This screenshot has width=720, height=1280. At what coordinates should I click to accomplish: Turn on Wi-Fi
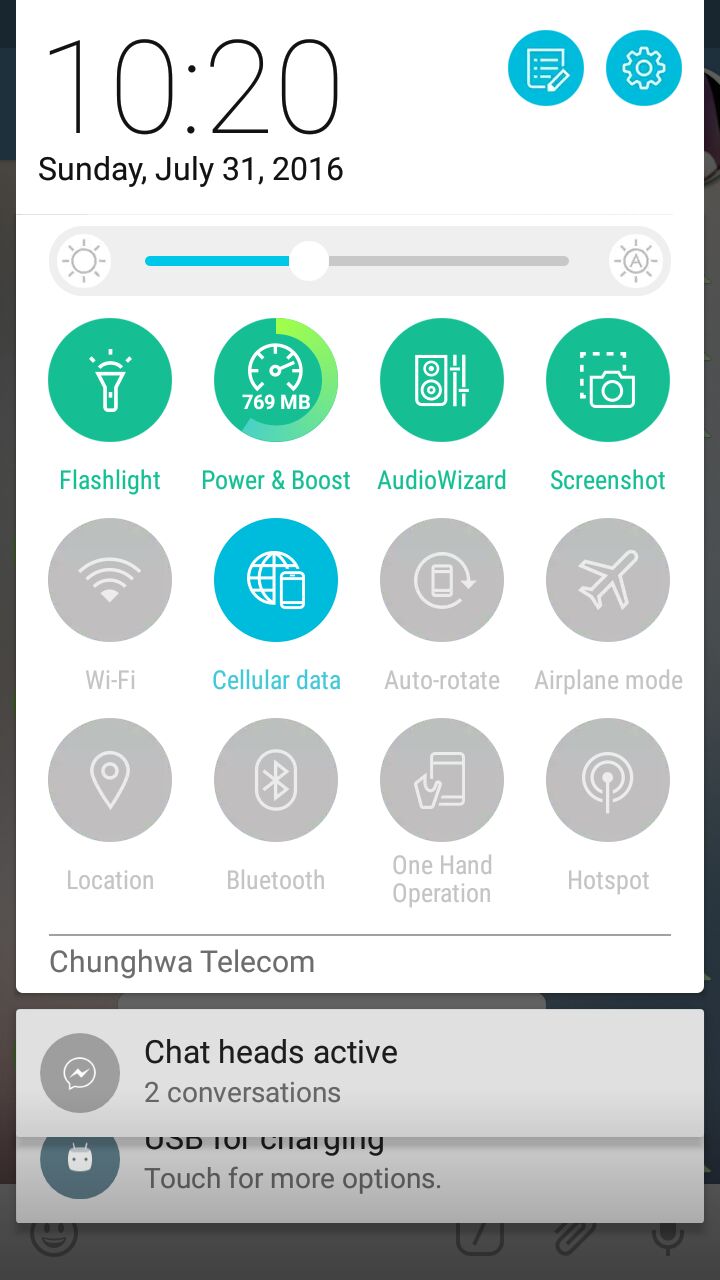pyautogui.click(x=110, y=580)
